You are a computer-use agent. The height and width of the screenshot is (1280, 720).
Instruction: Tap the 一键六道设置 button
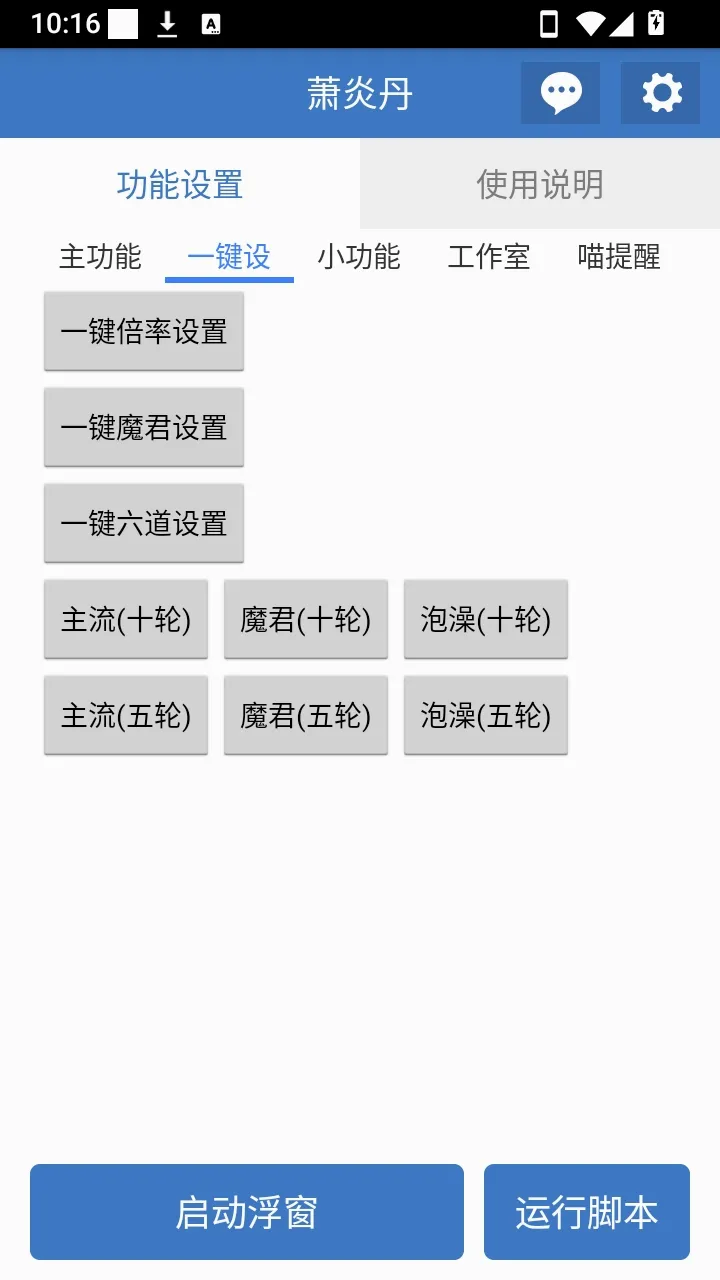point(144,523)
